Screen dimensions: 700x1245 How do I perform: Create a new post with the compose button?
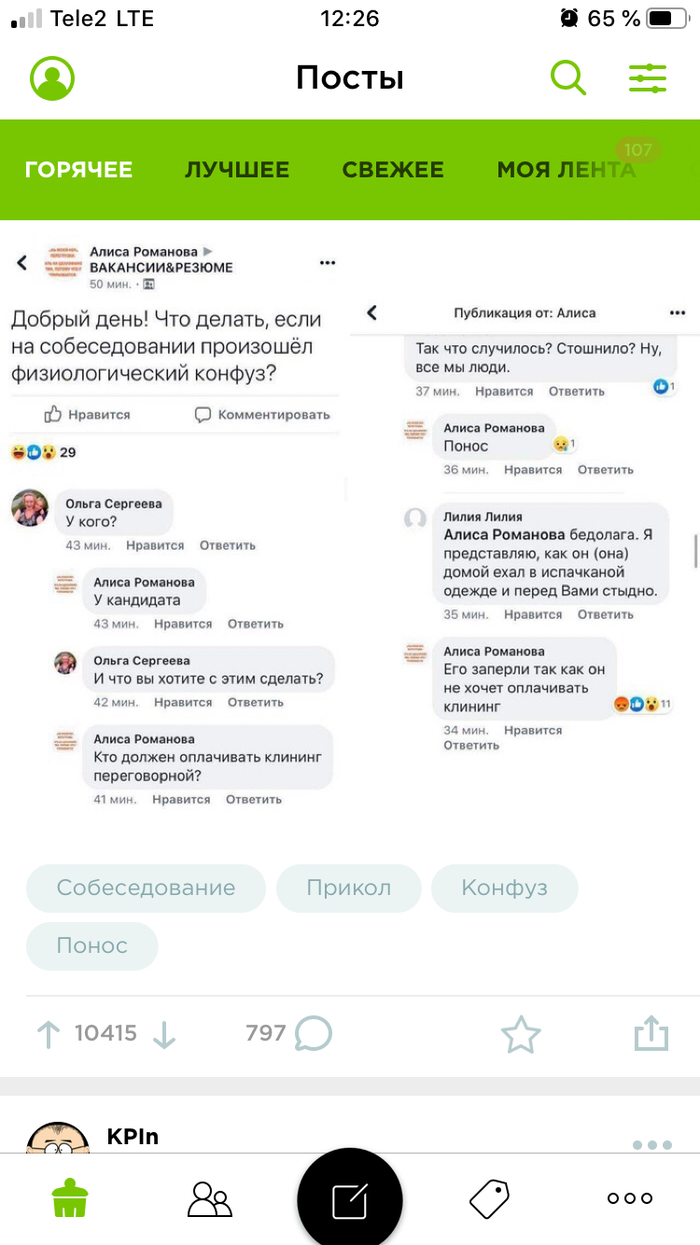[x=349, y=1199]
